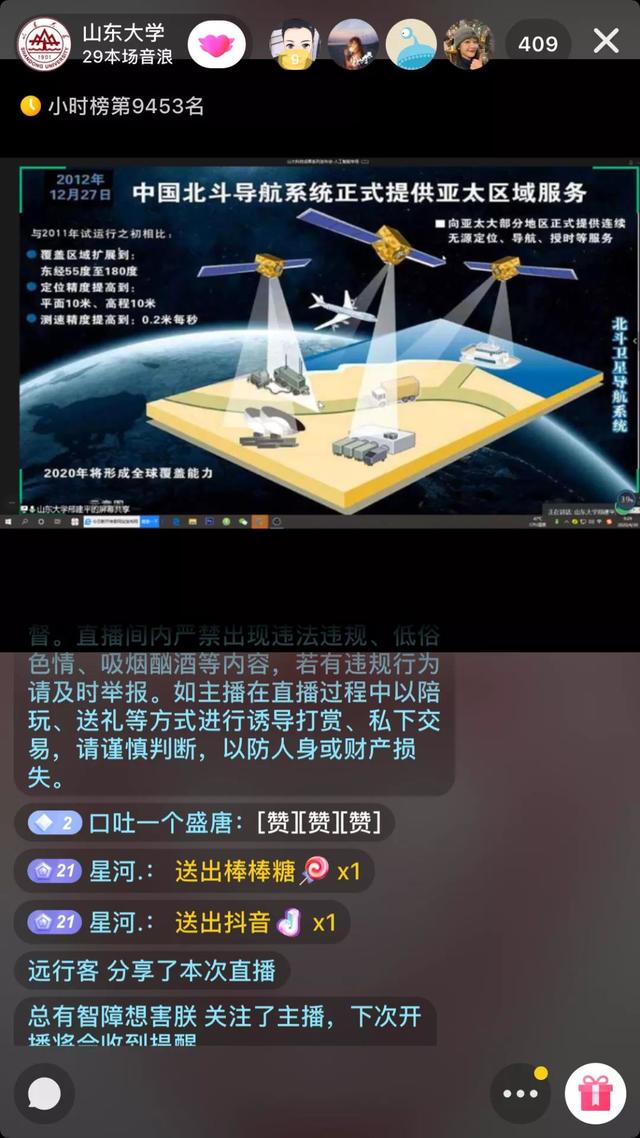Open 星河. profile from 棒棒糖 gift message
Image resolution: width=640 pixels, height=1138 pixels.
point(121,871)
